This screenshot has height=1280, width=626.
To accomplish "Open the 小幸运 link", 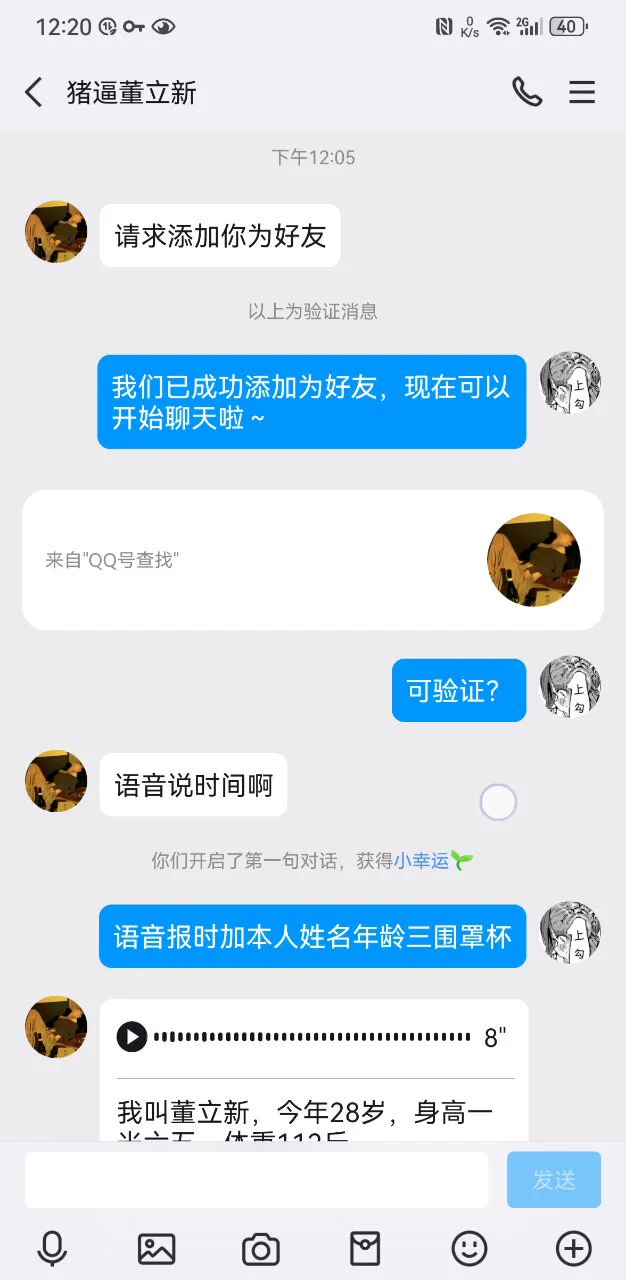I will click(421, 860).
